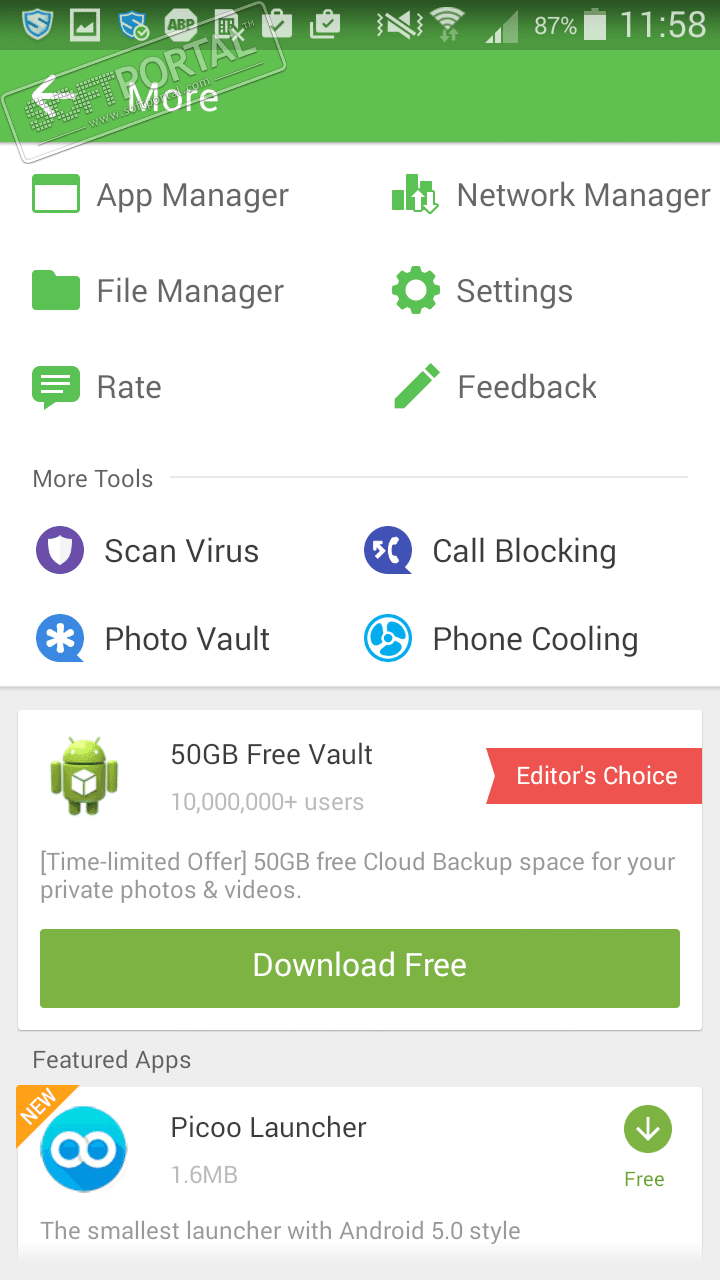Open the Phone Cooling tool
Screen dimensions: 720x1280
pyautogui.click(x=501, y=639)
